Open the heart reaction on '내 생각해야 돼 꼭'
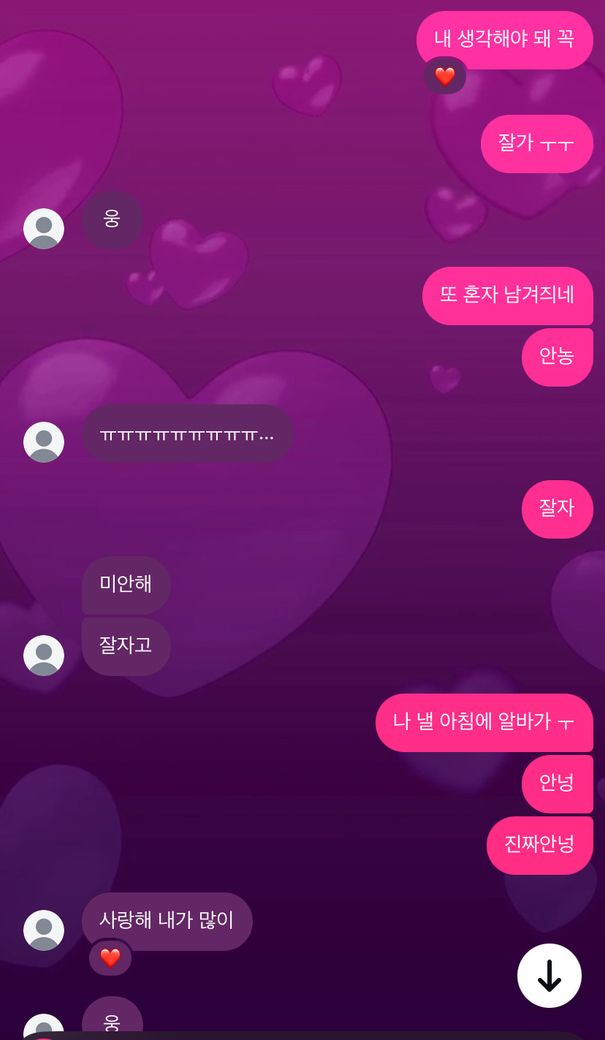605x1040 pixels. pos(445,77)
